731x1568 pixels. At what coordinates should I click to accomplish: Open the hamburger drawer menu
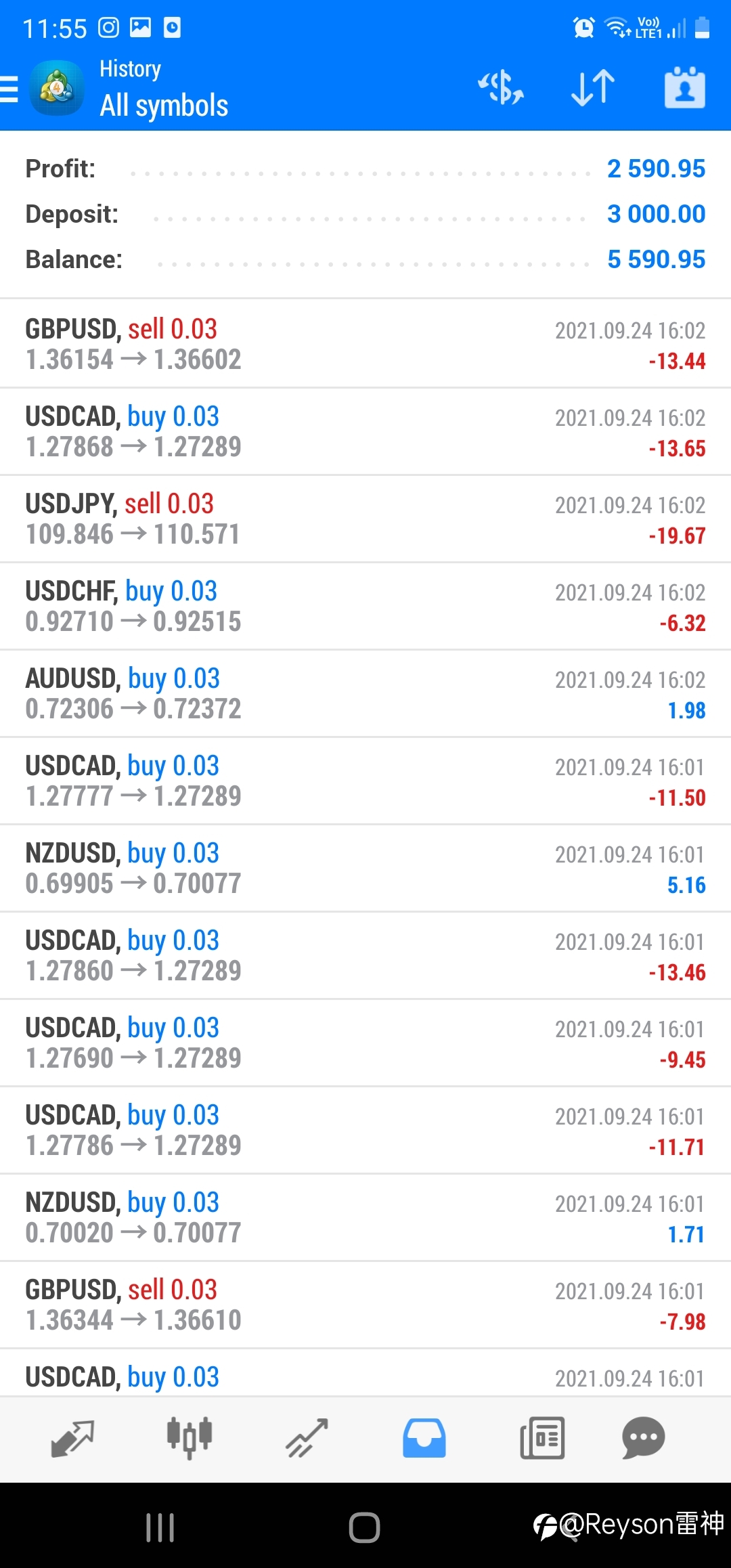point(9,89)
